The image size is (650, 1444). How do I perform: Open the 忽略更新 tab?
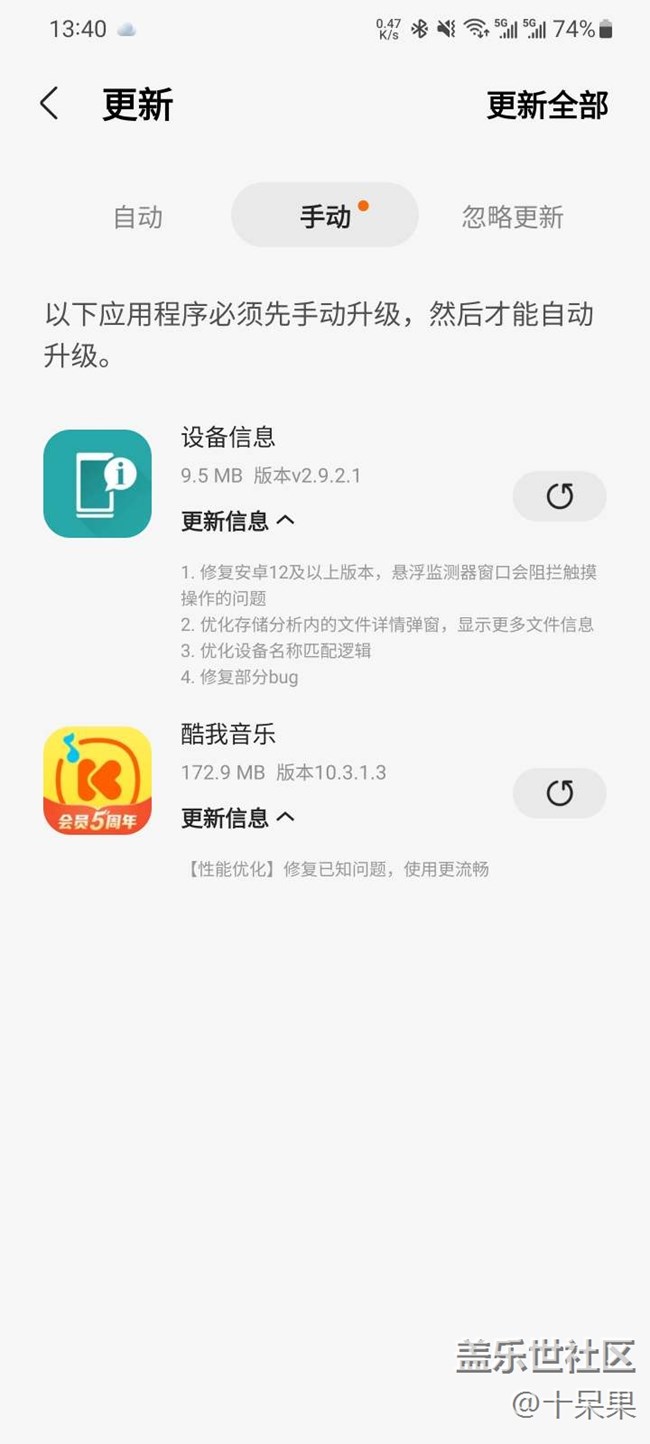[x=512, y=217]
